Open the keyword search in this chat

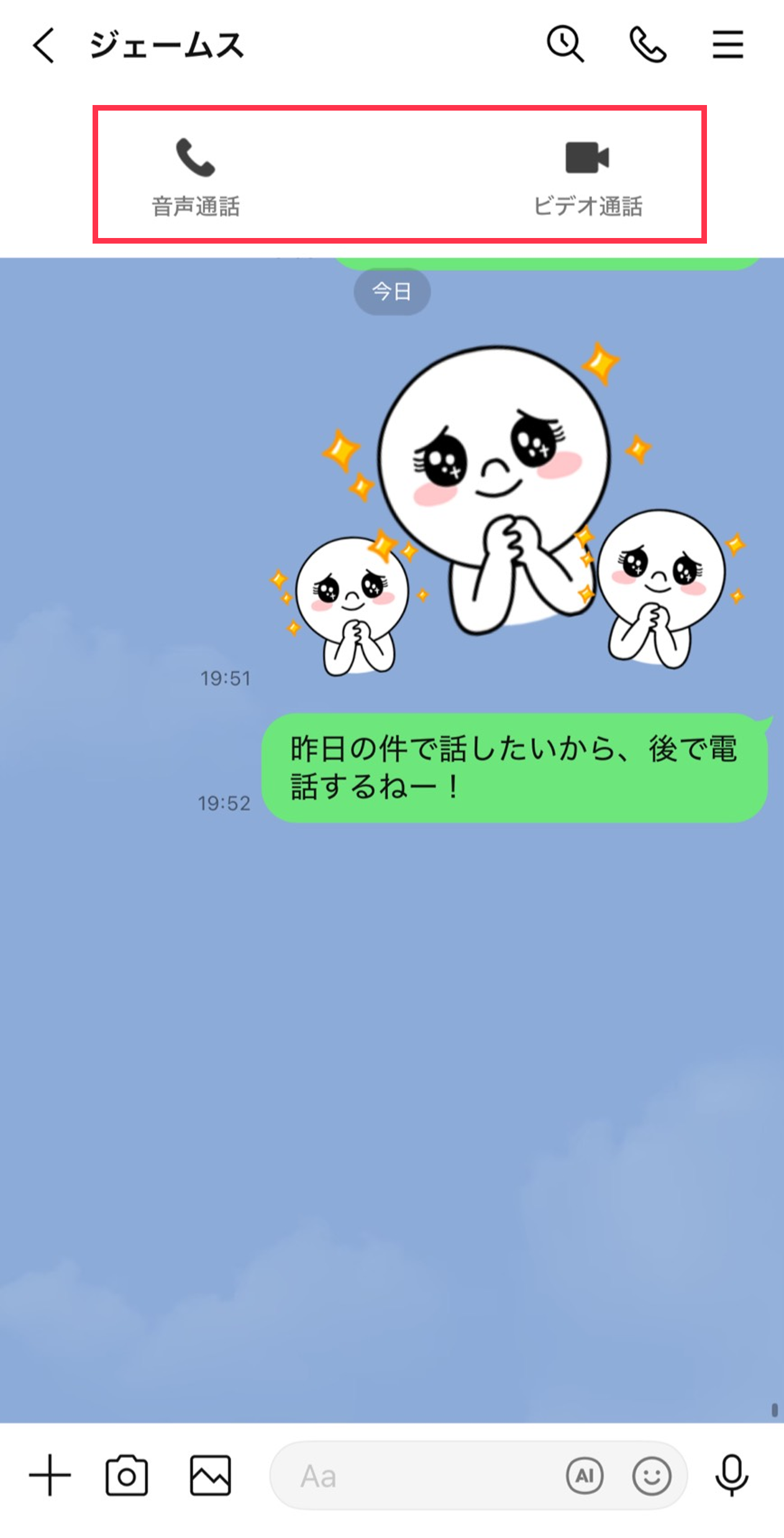[566, 44]
